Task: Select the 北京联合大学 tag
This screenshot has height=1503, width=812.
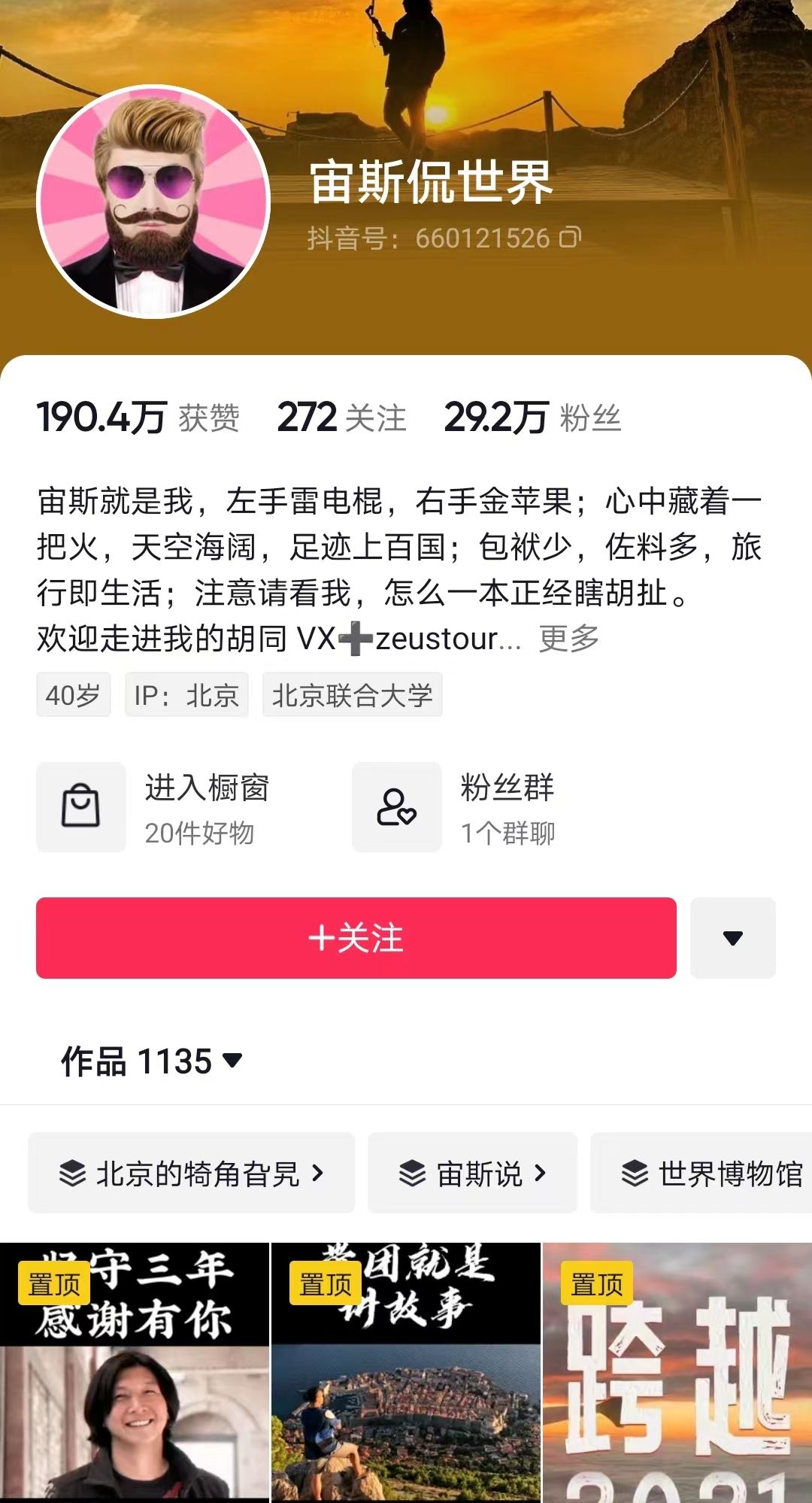Action: point(352,696)
